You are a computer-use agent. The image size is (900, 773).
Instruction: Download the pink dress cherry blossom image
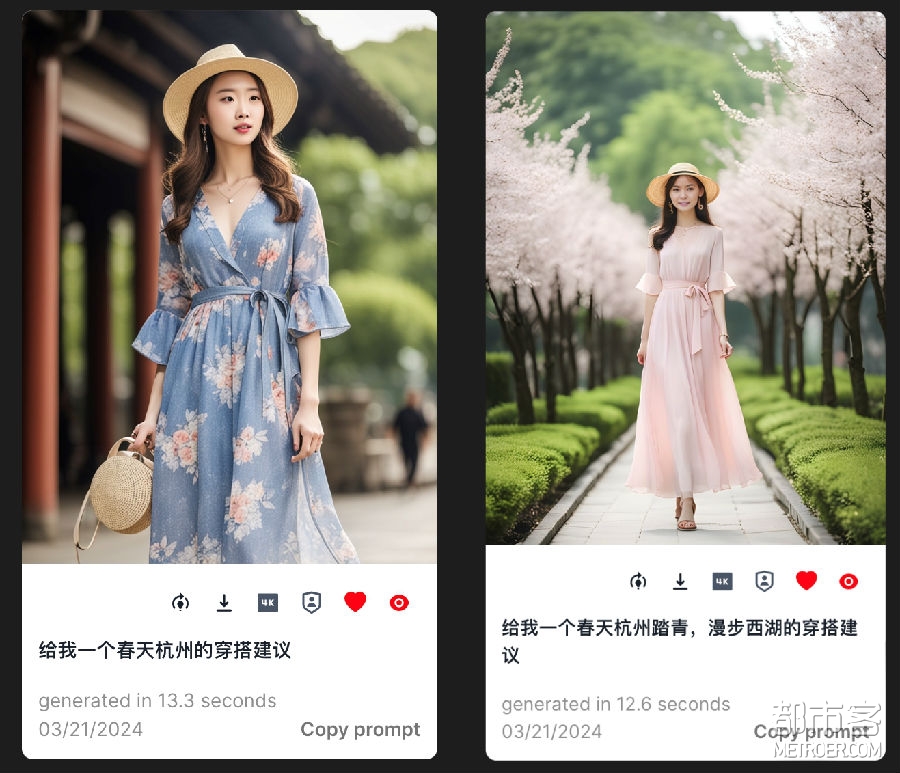[x=680, y=581]
